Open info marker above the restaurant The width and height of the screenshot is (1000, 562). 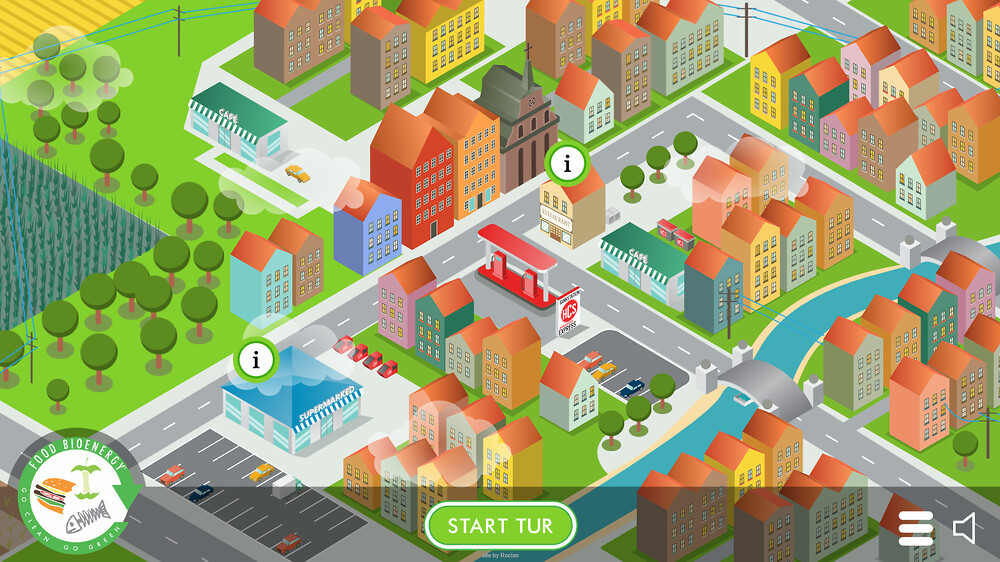coord(568,164)
